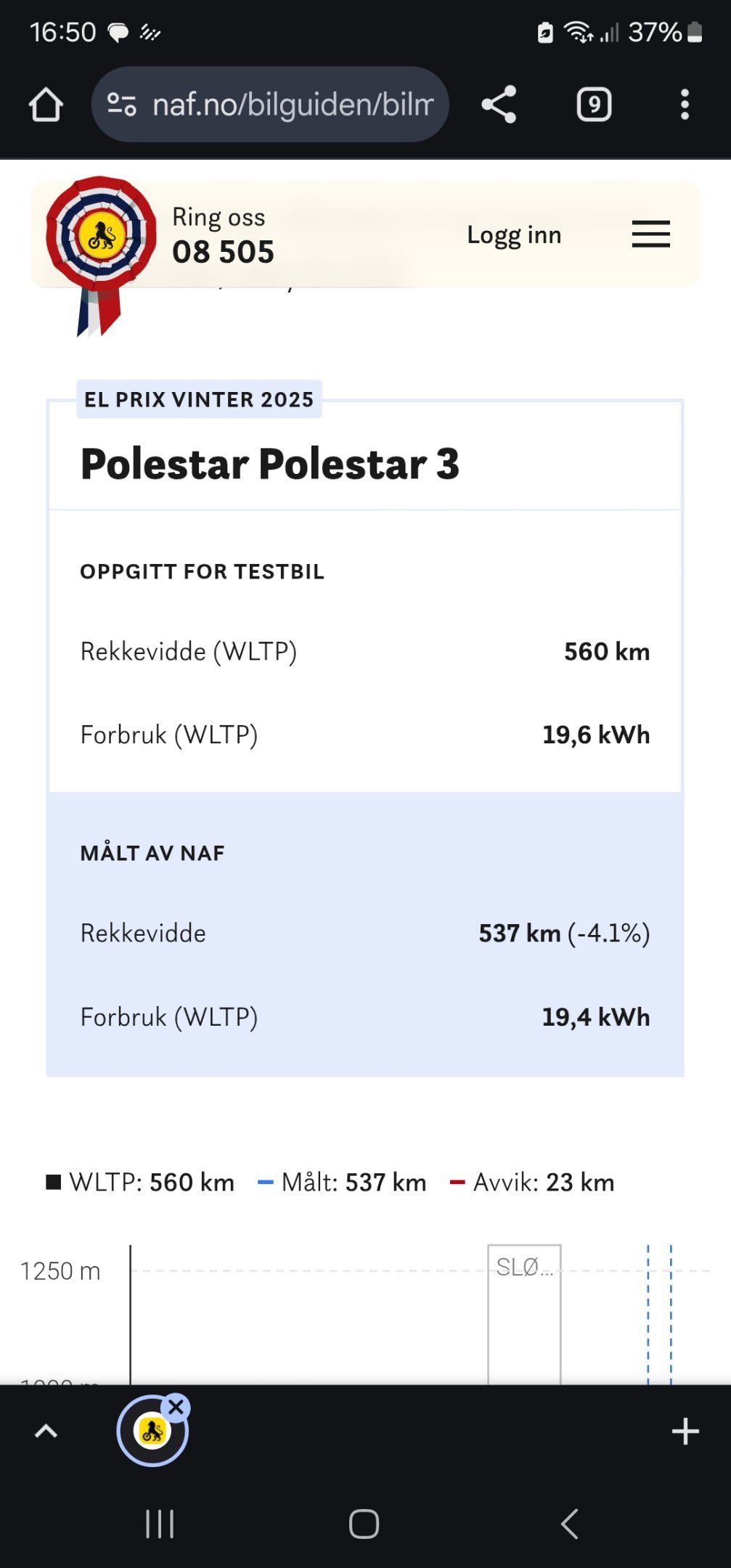Open the tab switcher showing 9 tabs
Image resolution: width=731 pixels, height=1568 pixels.
594,105
